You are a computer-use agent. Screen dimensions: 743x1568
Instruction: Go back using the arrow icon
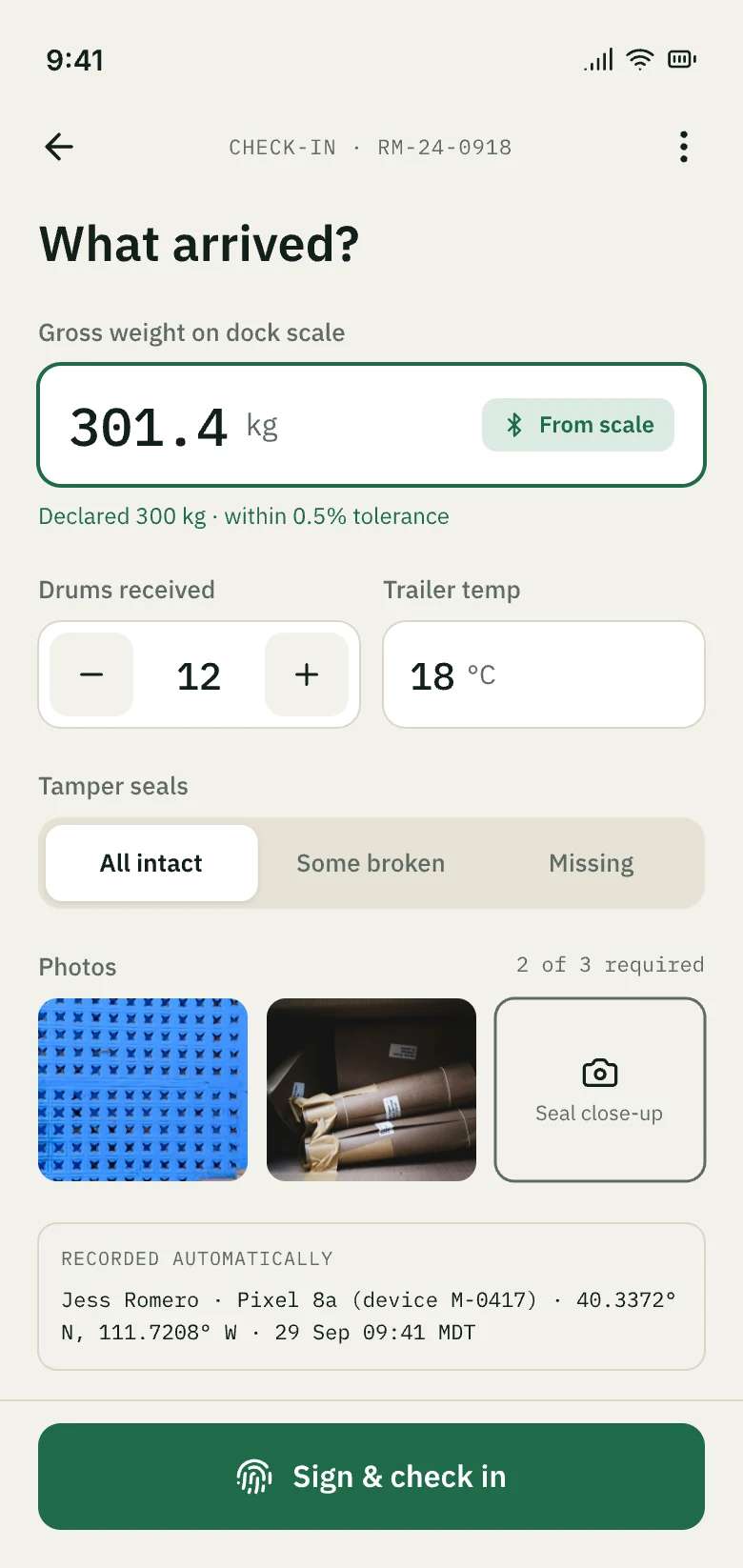point(59,147)
